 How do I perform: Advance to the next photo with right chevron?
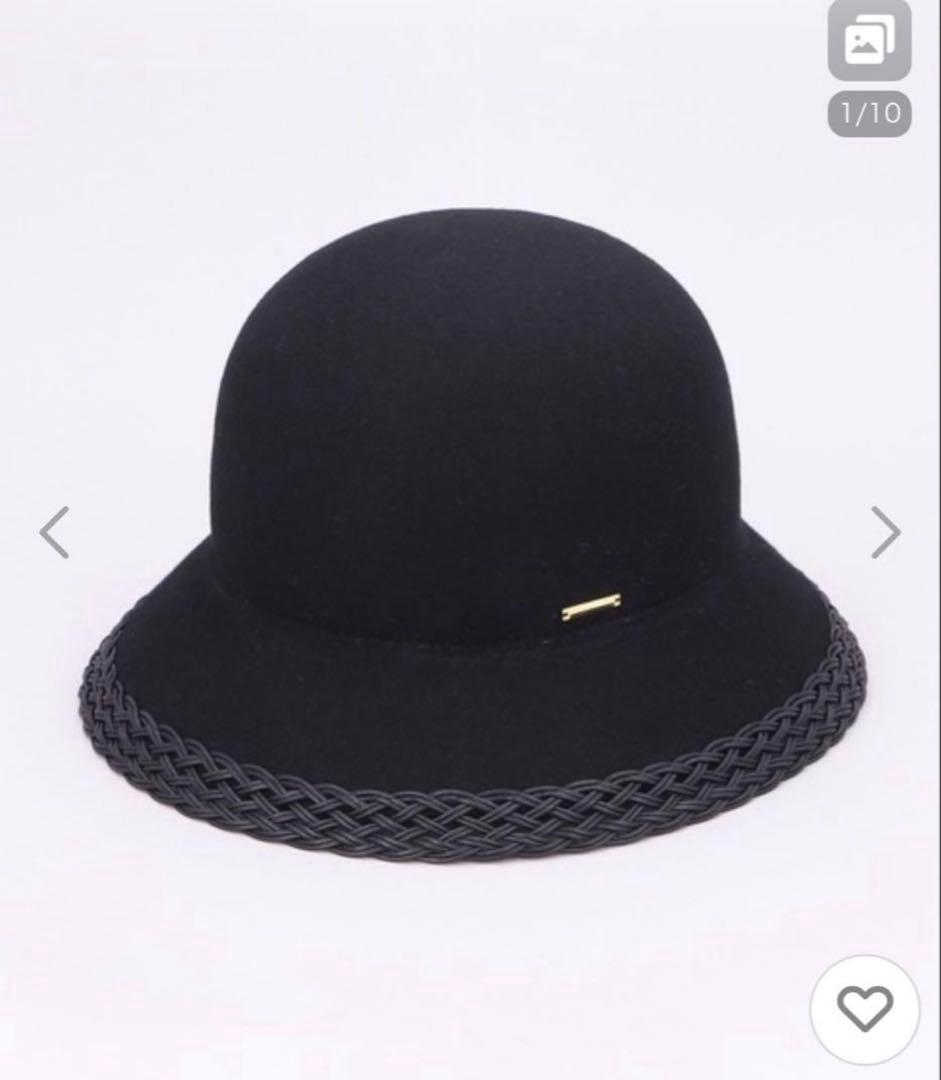tap(888, 531)
